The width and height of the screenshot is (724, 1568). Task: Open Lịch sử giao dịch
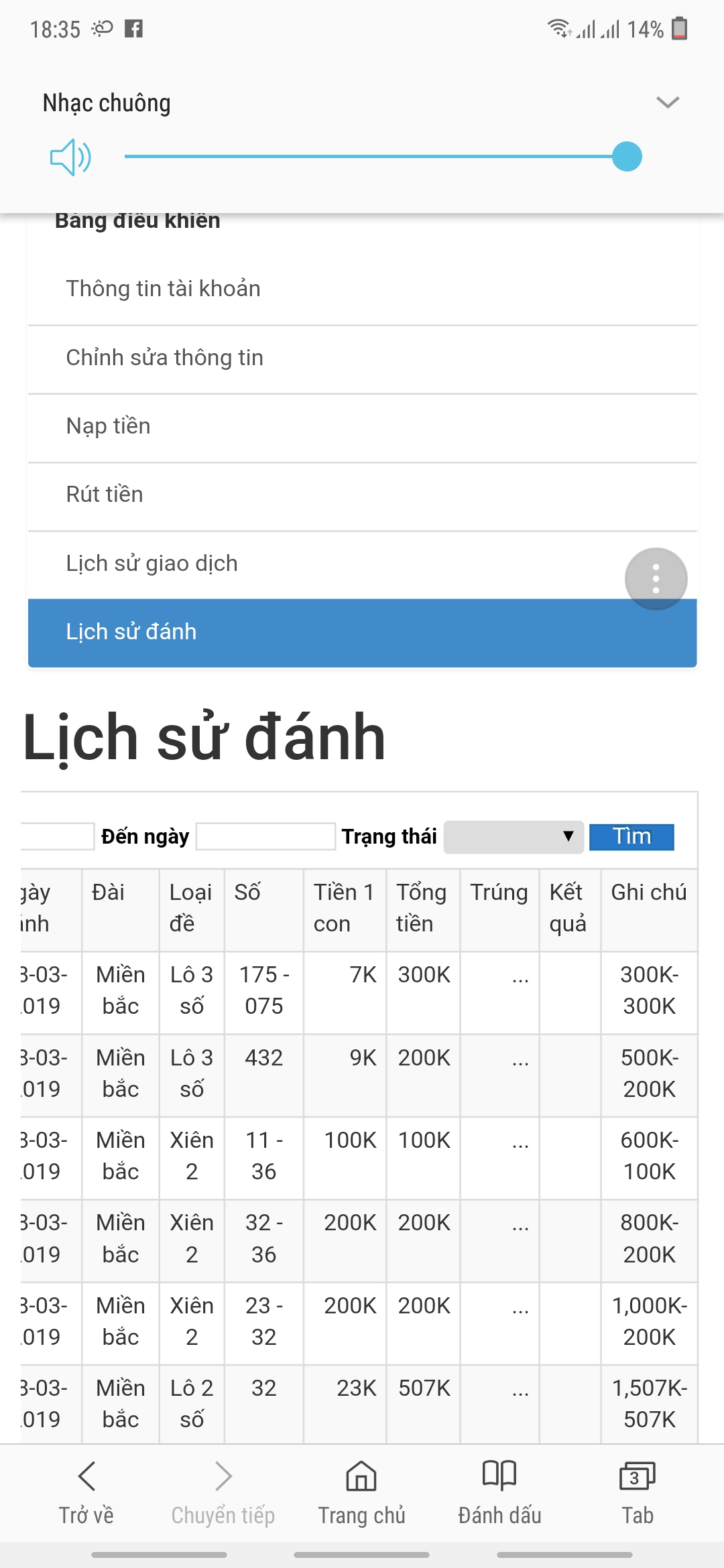(x=152, y=562)
